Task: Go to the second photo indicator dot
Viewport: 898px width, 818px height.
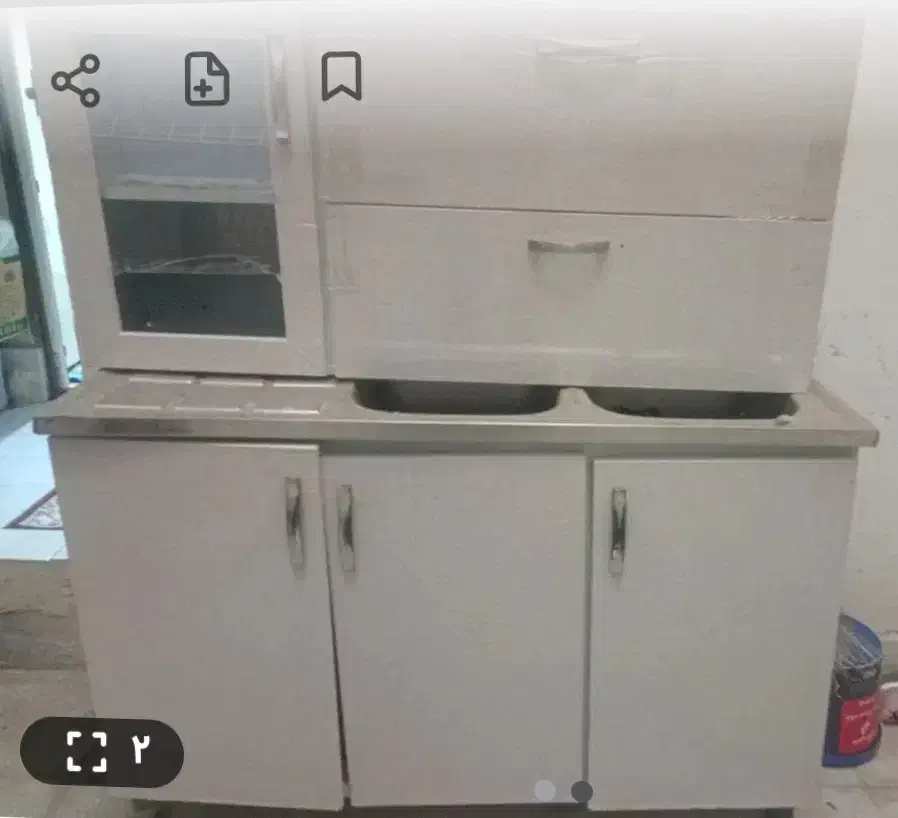Action: 582,791
